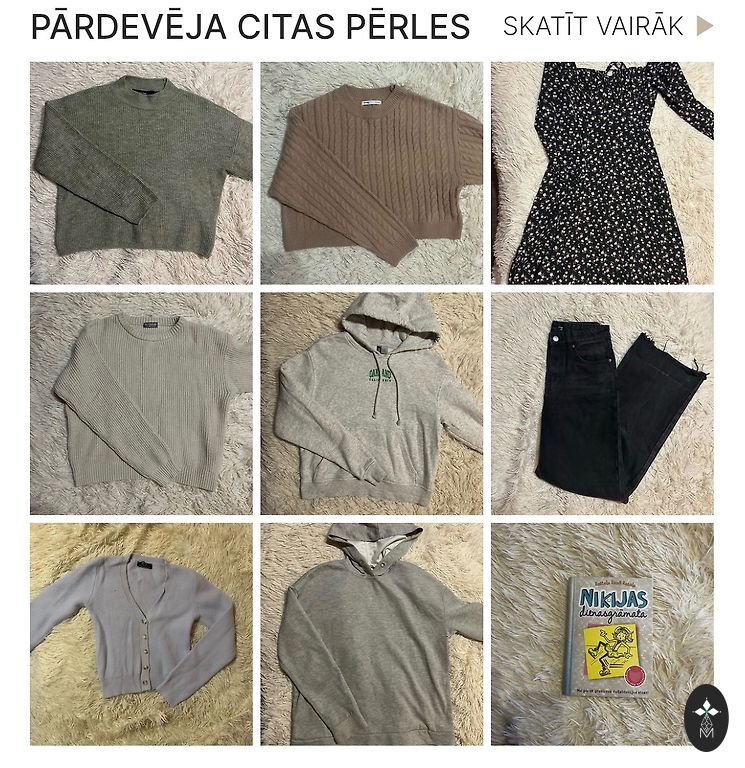Open the brown cable-knit sweater listing
The height and width of the screenshot is (768, 745).
371,173
